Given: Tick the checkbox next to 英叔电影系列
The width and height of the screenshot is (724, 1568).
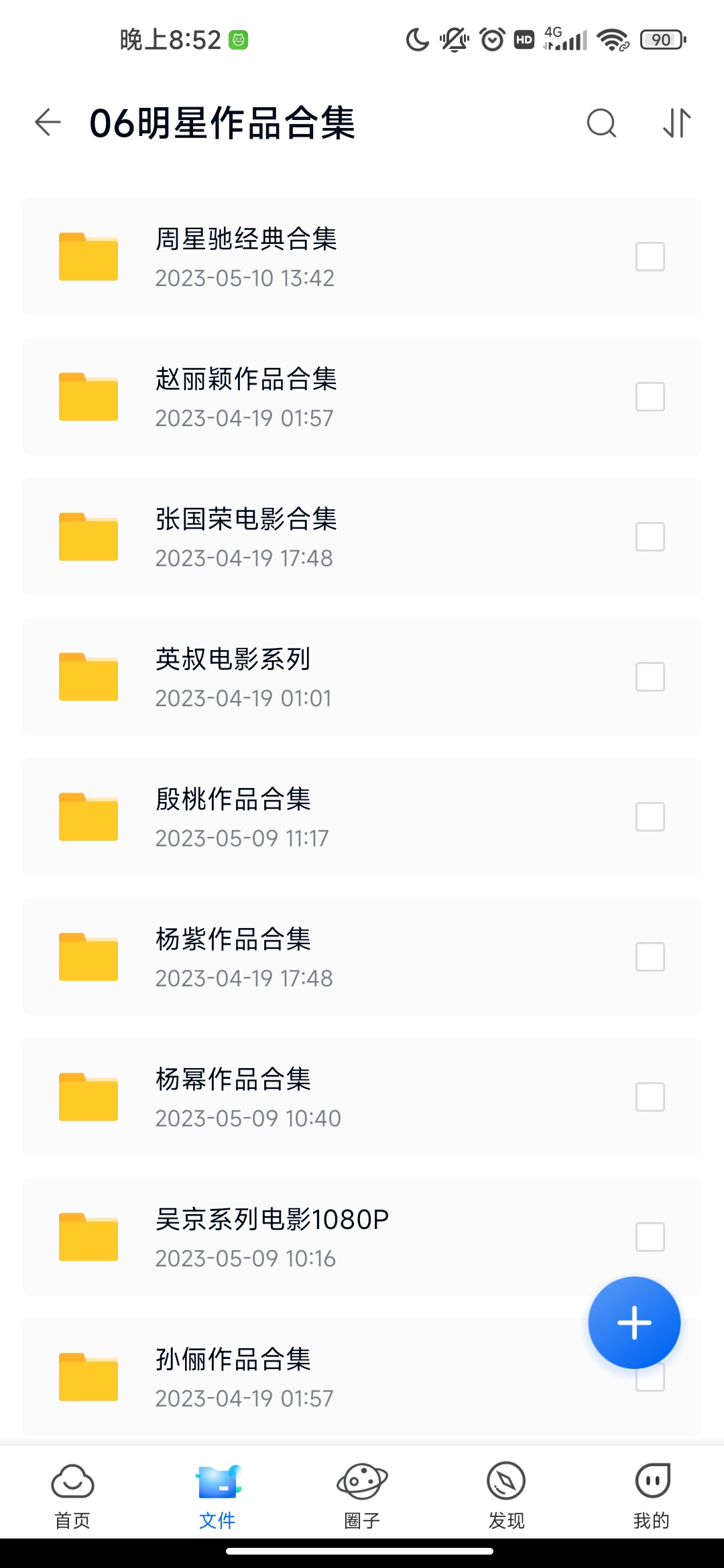Looking at the screenshot, I should (x=650, y=677).
